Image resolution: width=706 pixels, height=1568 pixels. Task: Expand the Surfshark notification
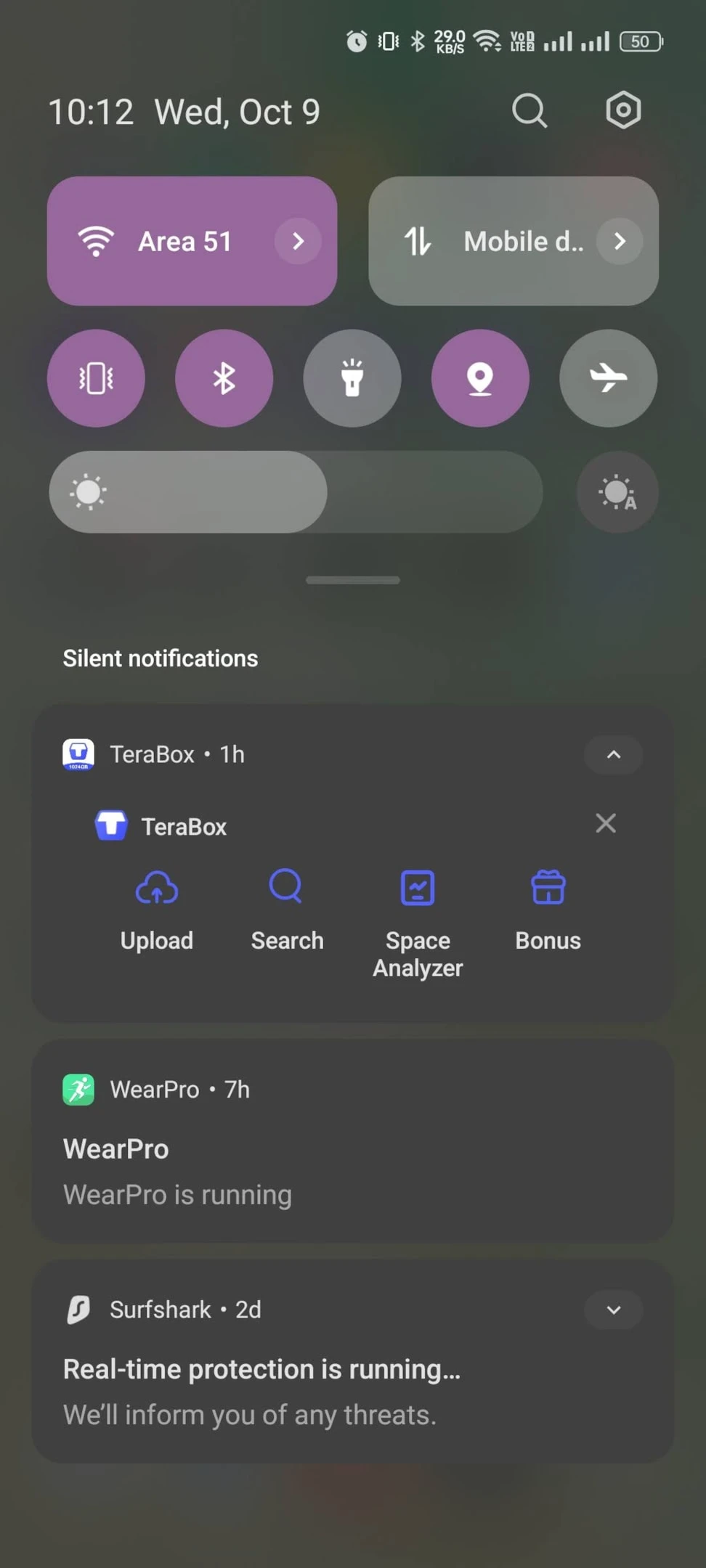(x=613, y=1310)
